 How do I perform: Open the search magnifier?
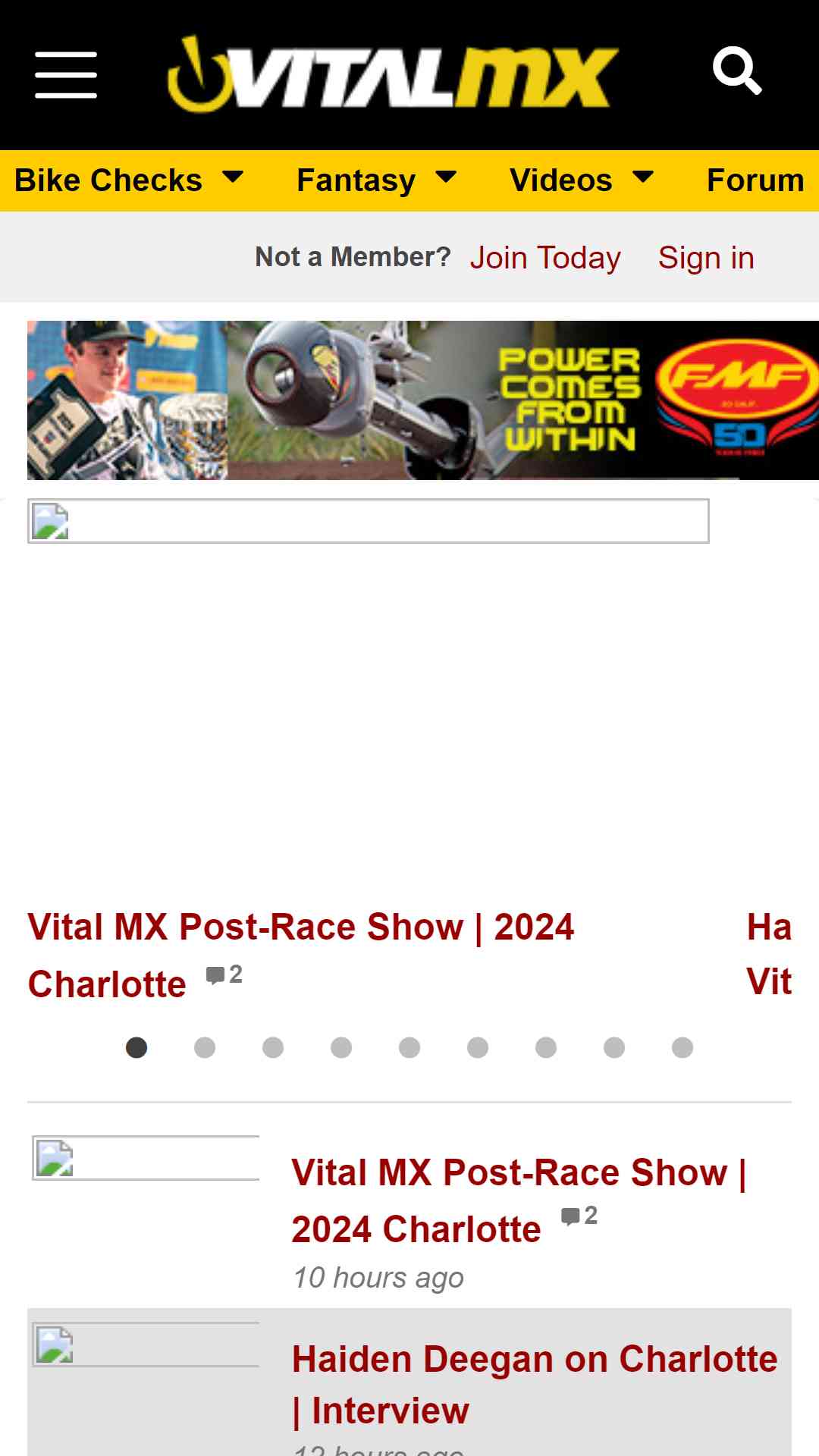(737, 71)
